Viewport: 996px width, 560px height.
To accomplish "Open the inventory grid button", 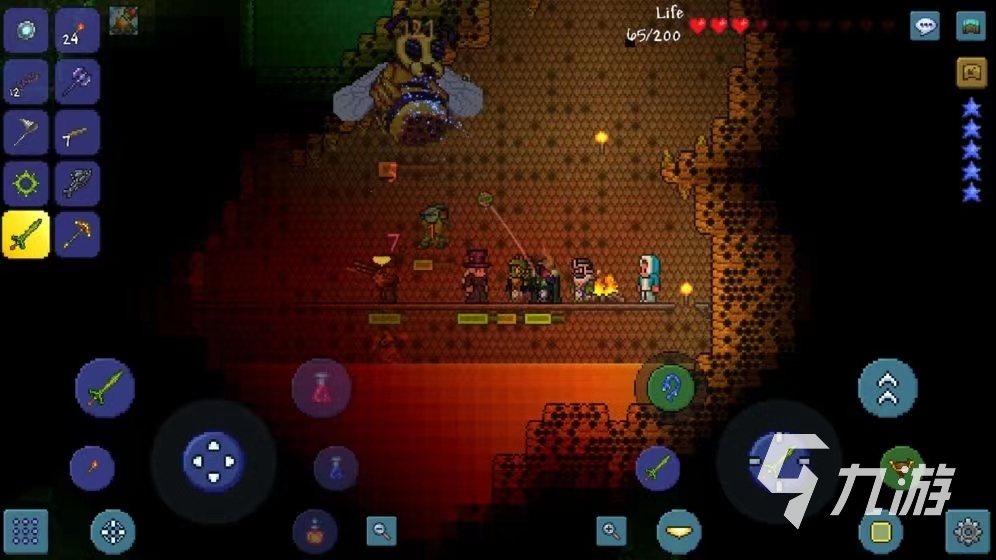I will click(25, 531).
